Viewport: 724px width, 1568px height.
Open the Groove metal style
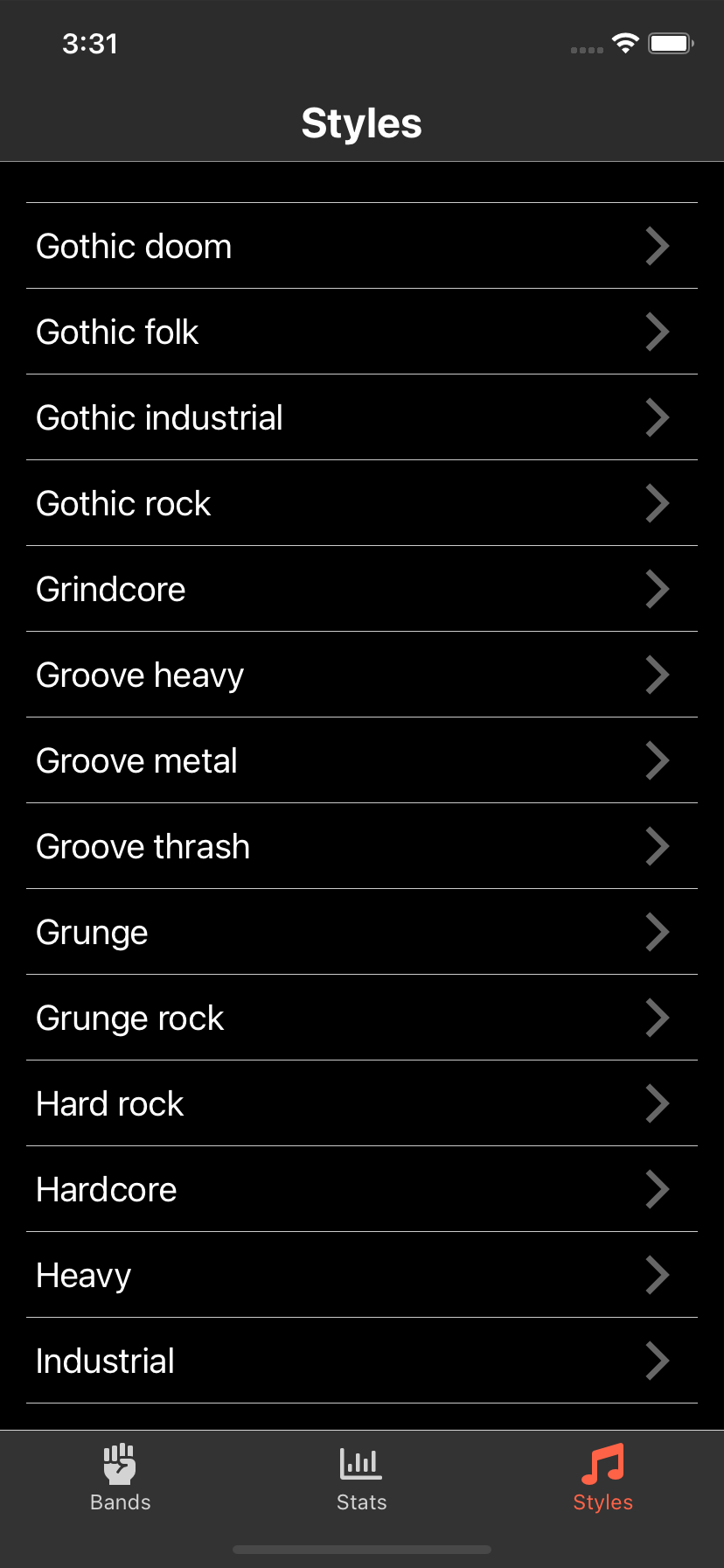pos(362,760)
